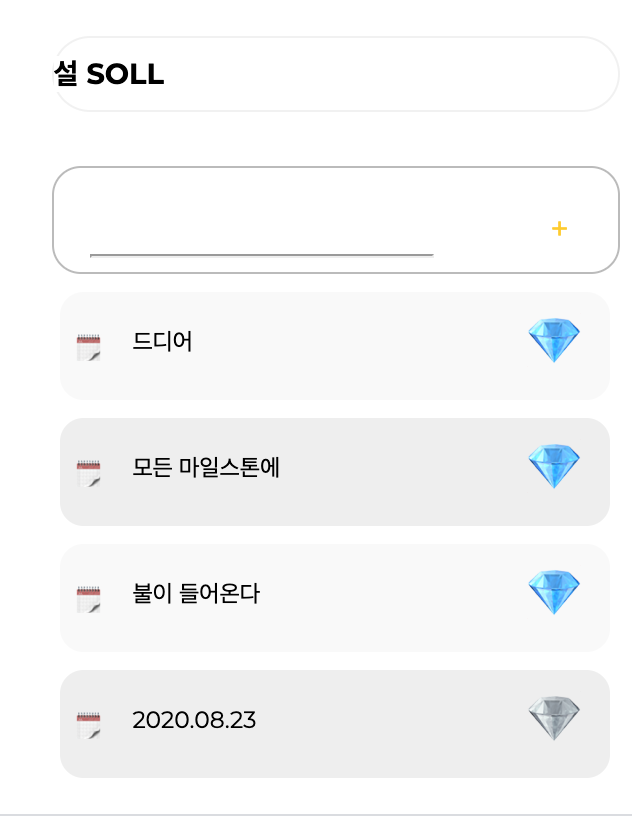Tap the calendar icon on 드디어
Viewport: 632px width, 820px height.
click(88, 348)
